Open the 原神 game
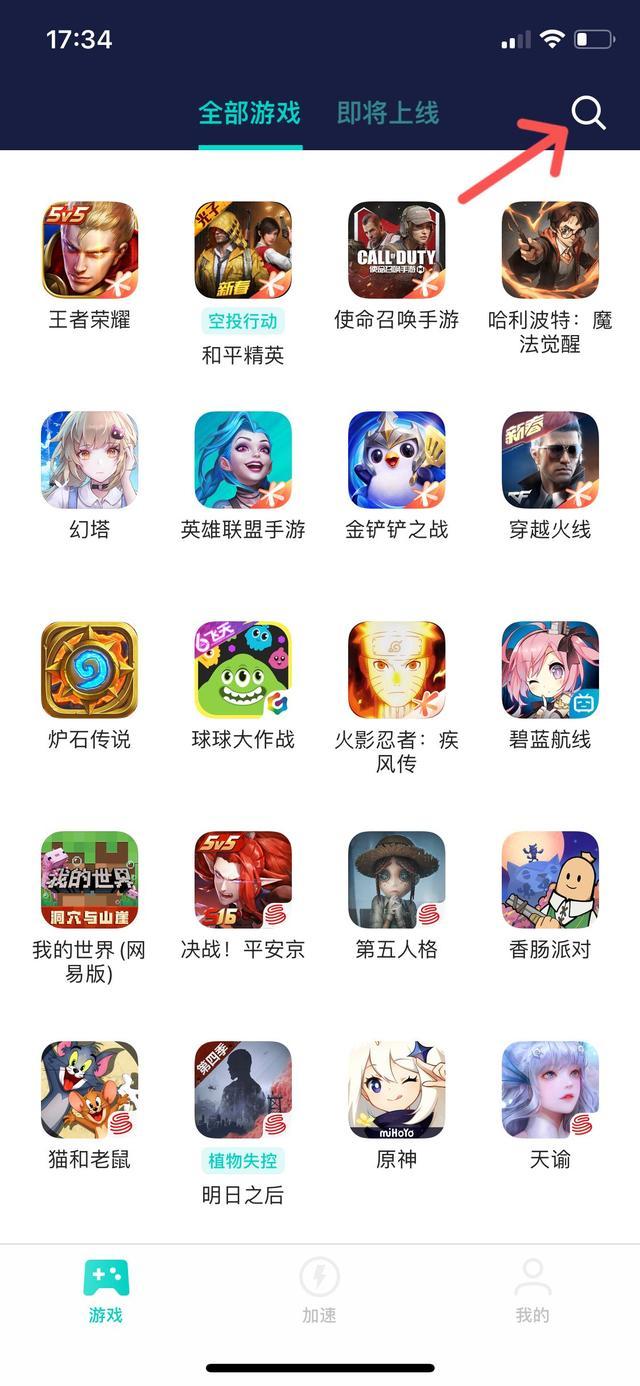Screen dimensions: 640x1386 [x=396, y=1090]
